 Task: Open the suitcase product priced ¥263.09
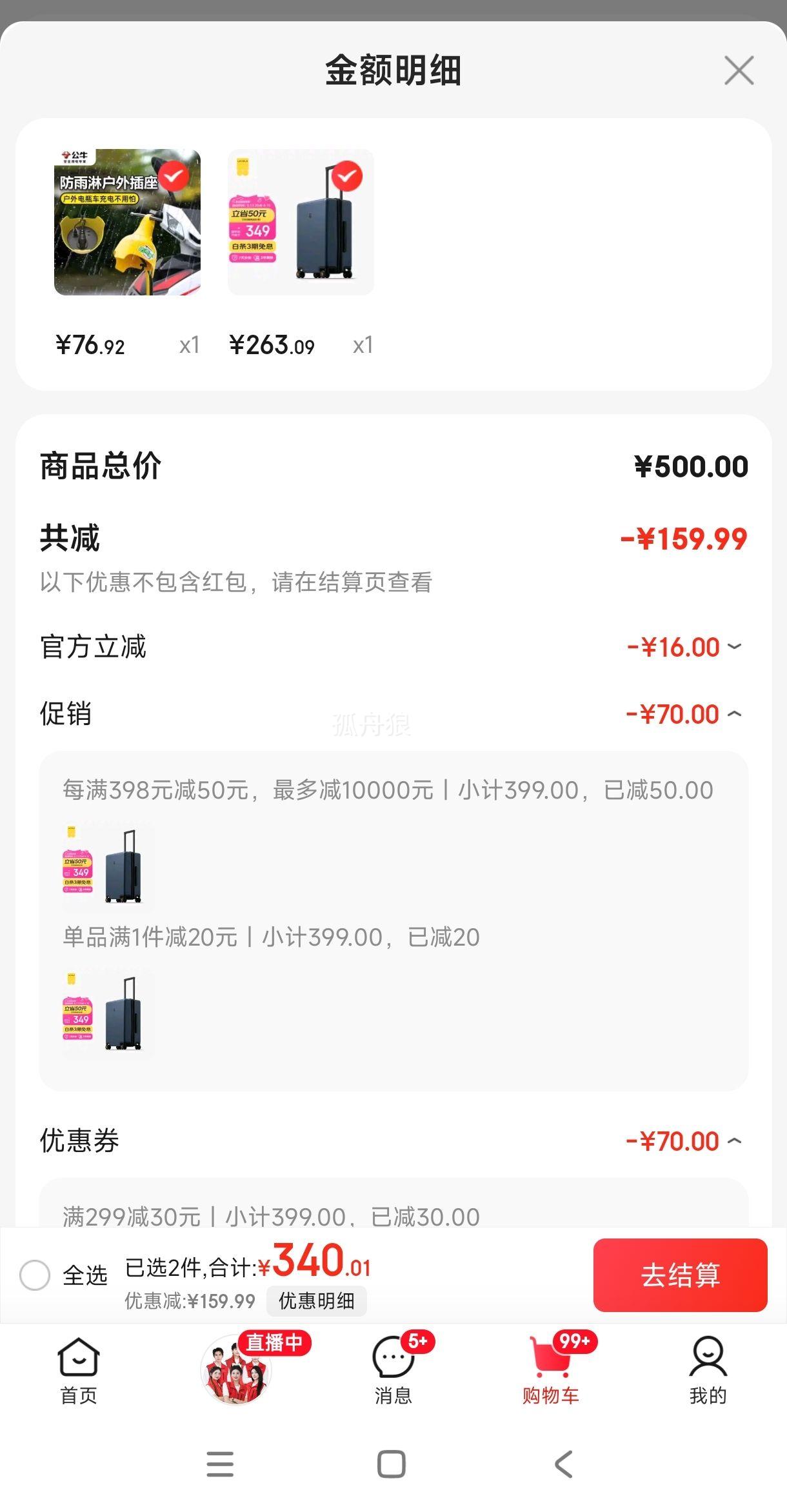click(301, 222)
